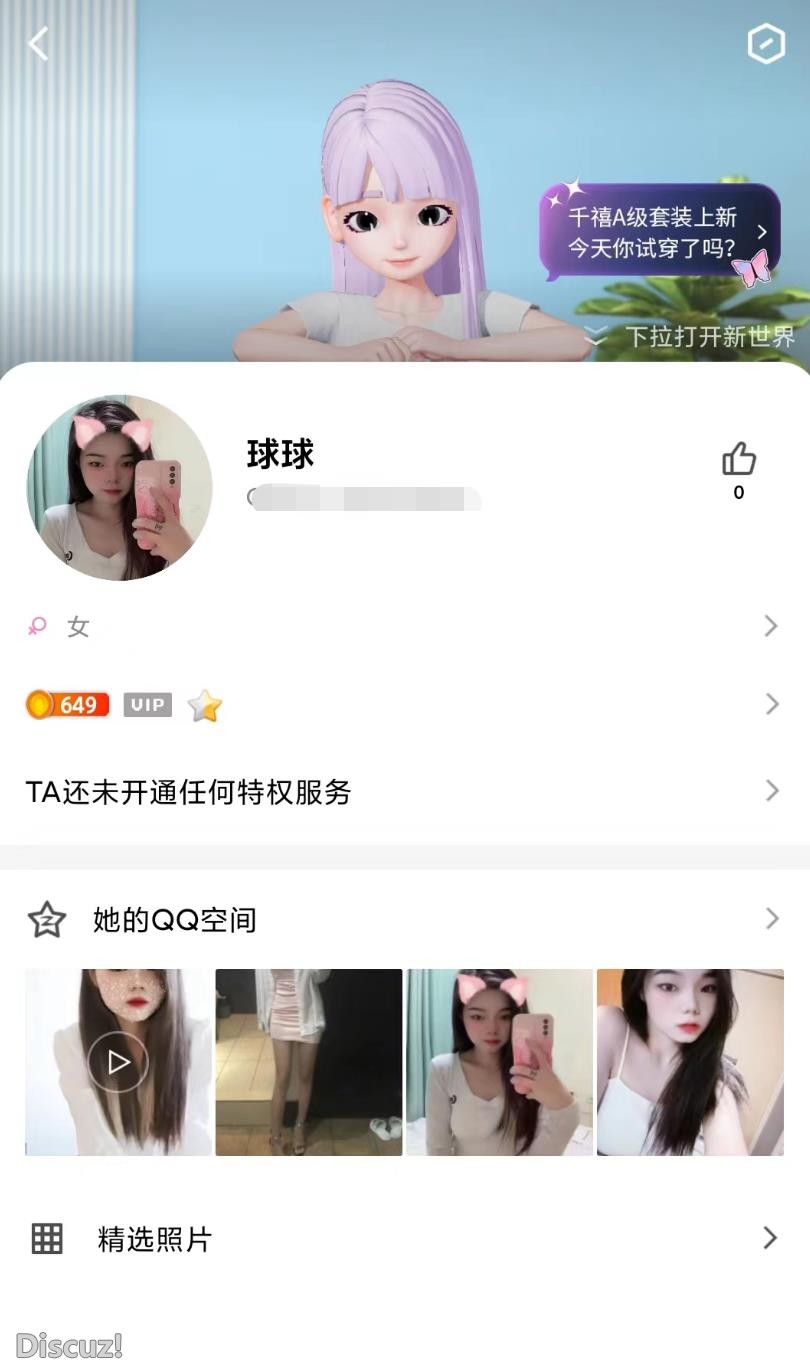View 球球's profile avatar photo

pos(119,487)
